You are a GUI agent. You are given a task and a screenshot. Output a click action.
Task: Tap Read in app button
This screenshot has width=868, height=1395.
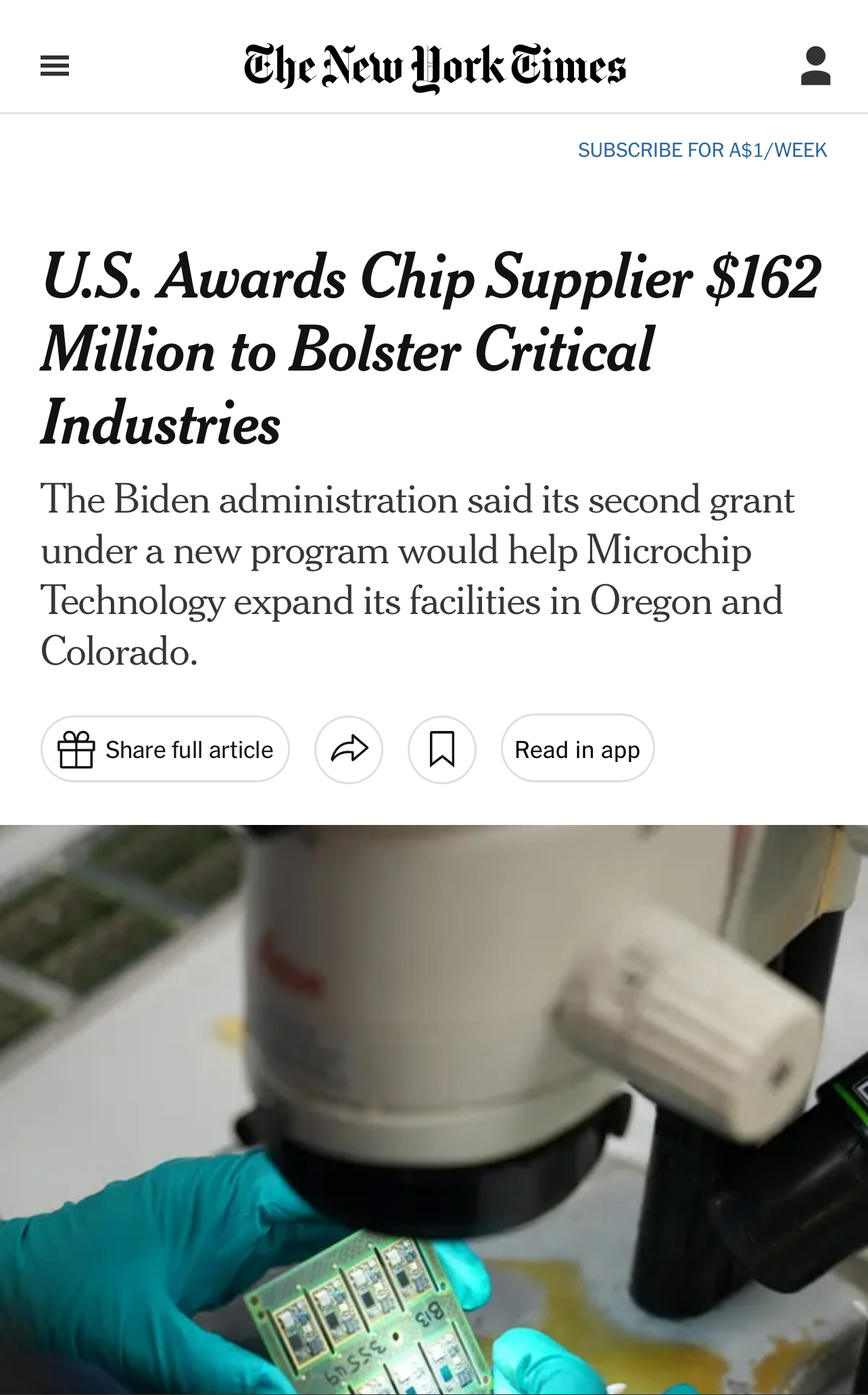coord(577,749)
